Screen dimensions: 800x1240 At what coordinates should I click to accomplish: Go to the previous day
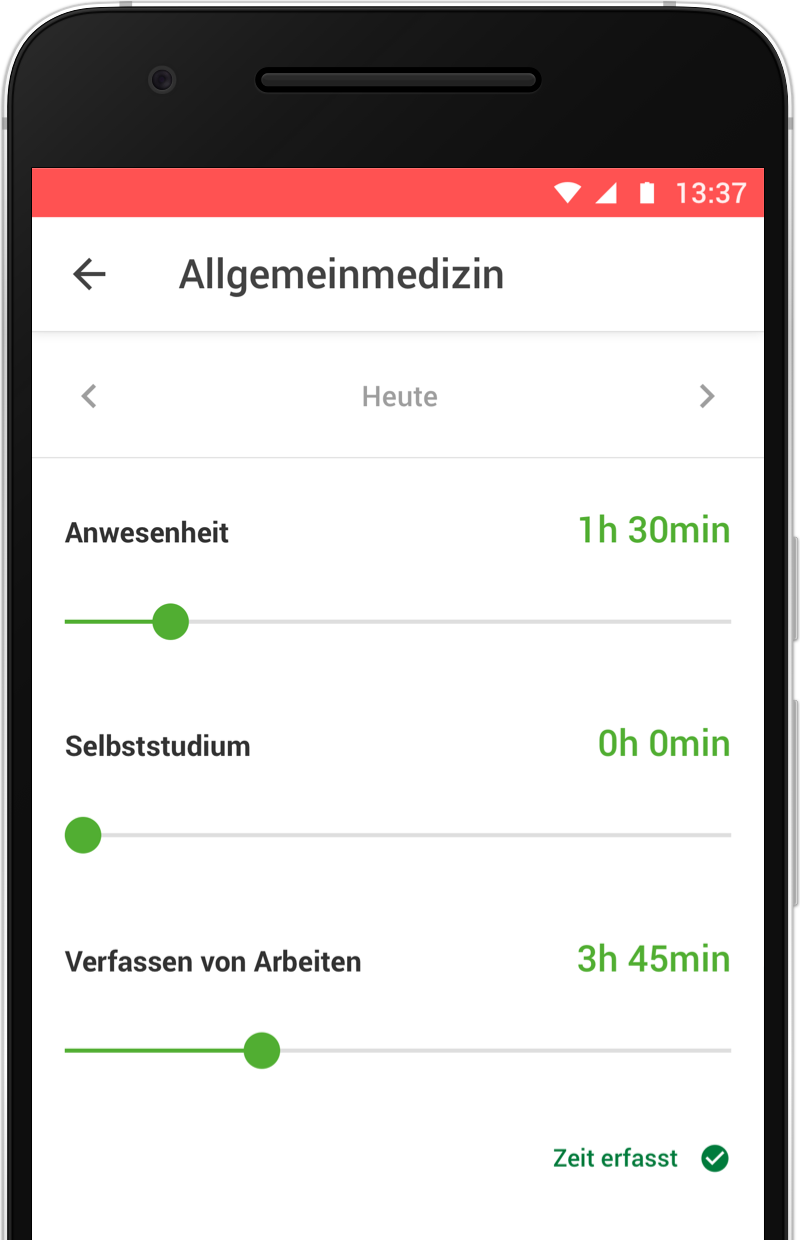[89, 397]
